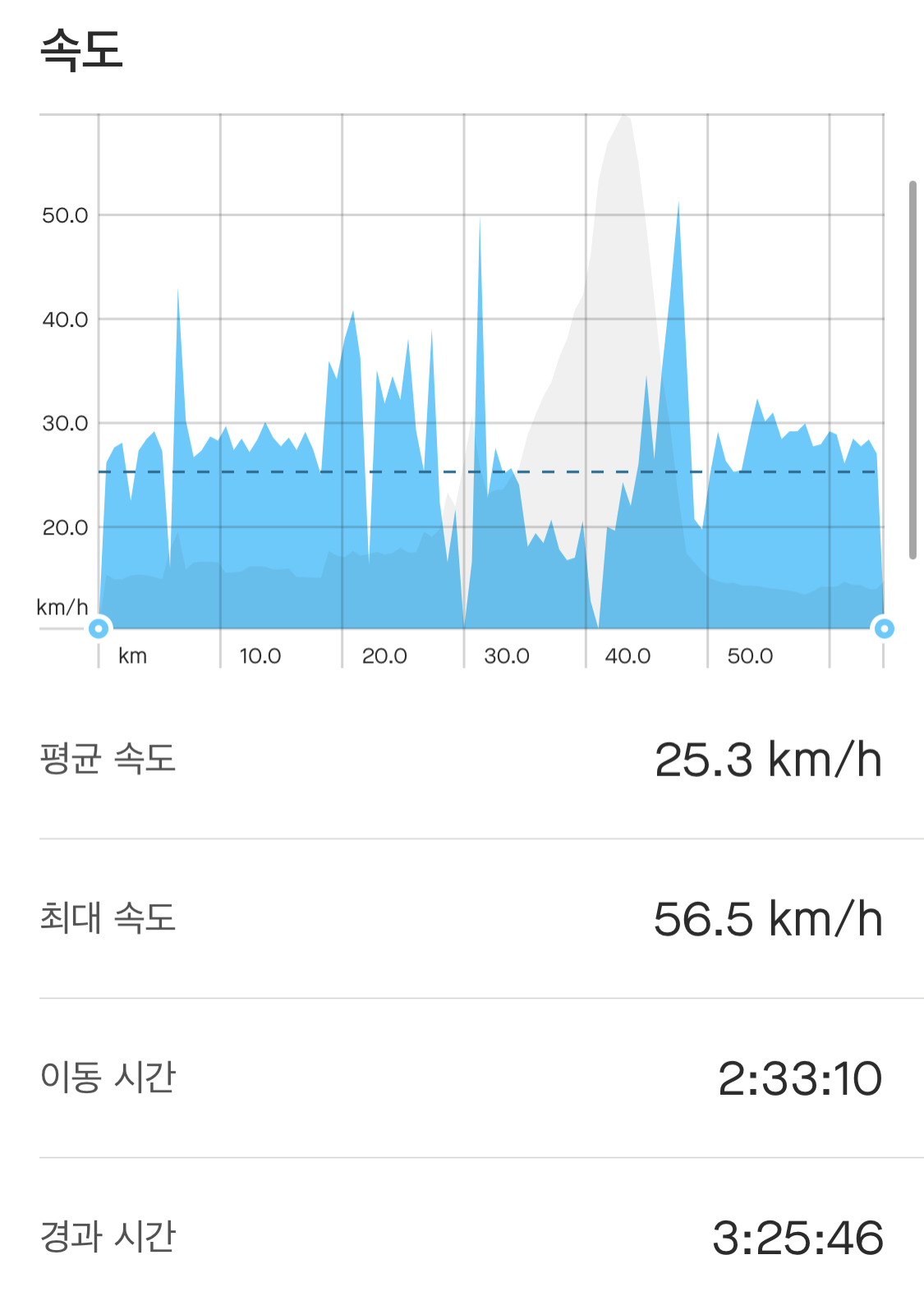Select the right range handle on speed chart
The image size is (924, 1310).
click(884, 629)
